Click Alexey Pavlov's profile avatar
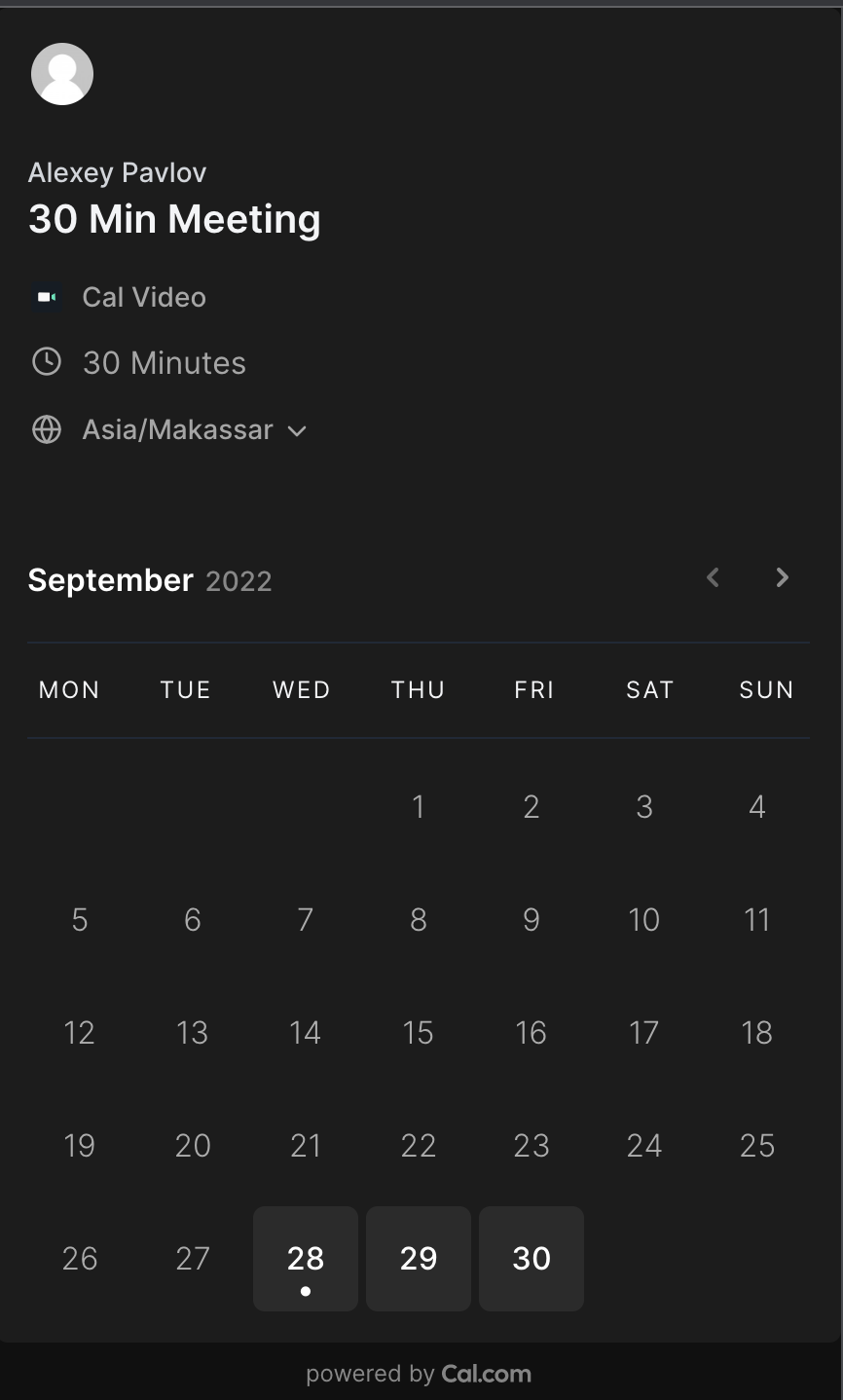The width and height of the screenshot is (843, 1400). 62,73
